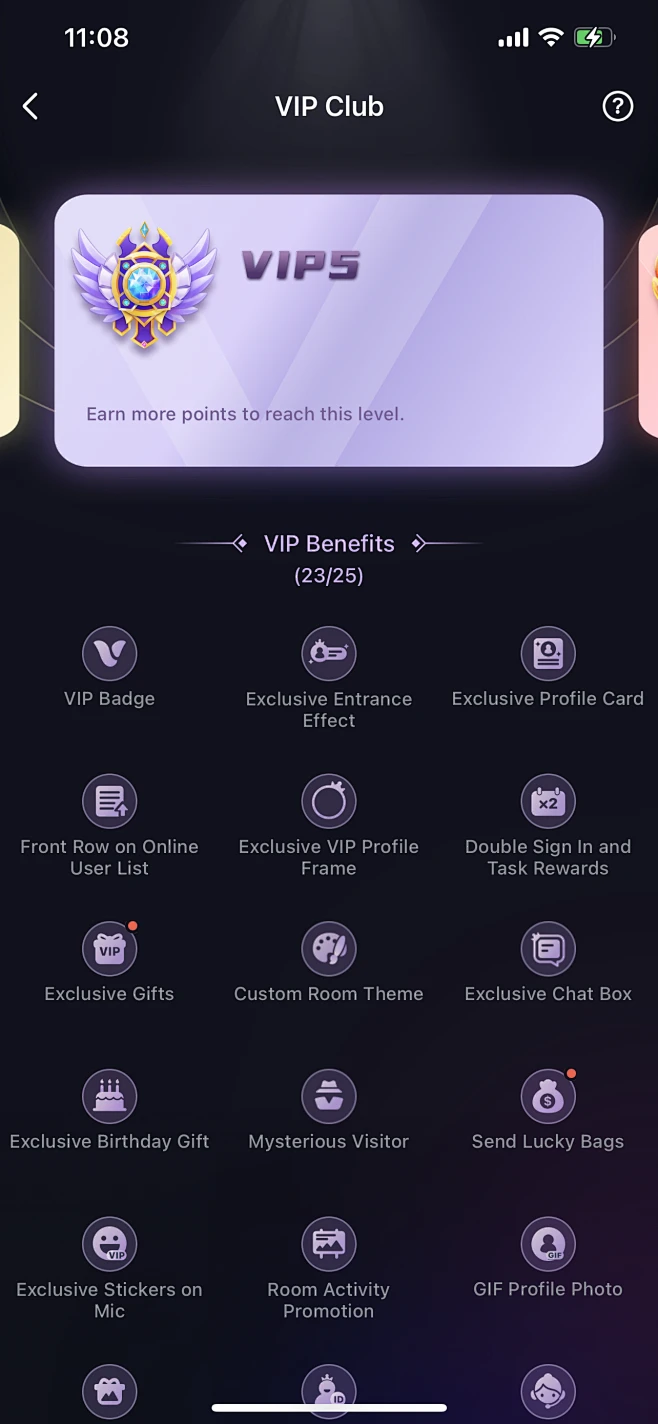This screenshot has width=658, height=1424.
Task: Tap the Send Lucky Bags benefit
Action: click(x=548, y=1097)
